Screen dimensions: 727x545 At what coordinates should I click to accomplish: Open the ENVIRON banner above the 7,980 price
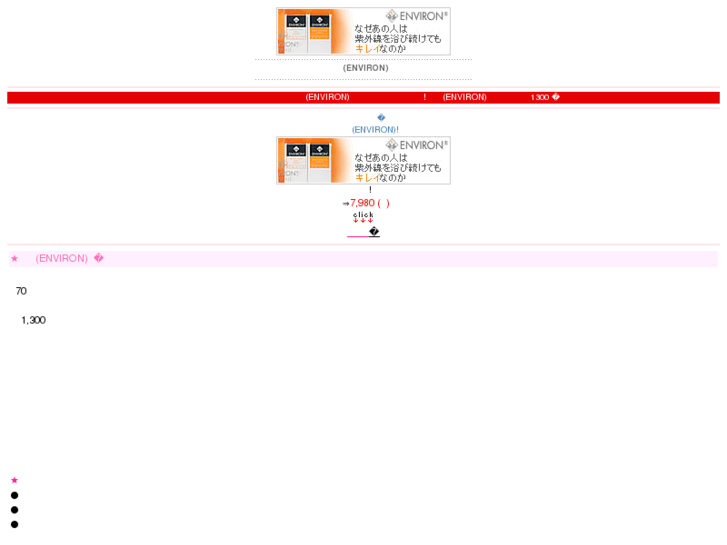(363, 160)
